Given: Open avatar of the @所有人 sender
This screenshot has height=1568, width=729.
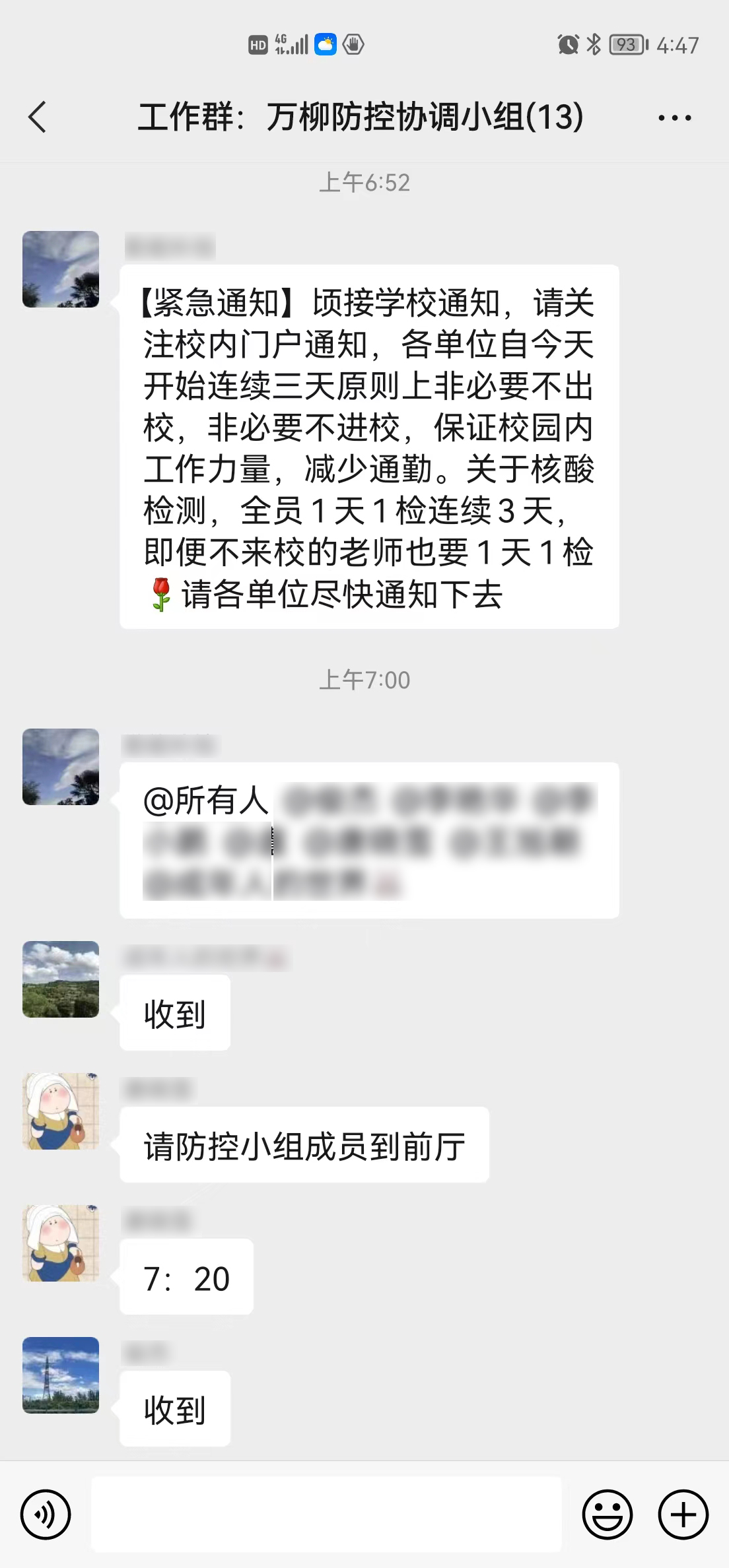Looking at the screenshot, I should tap(61, 767).
